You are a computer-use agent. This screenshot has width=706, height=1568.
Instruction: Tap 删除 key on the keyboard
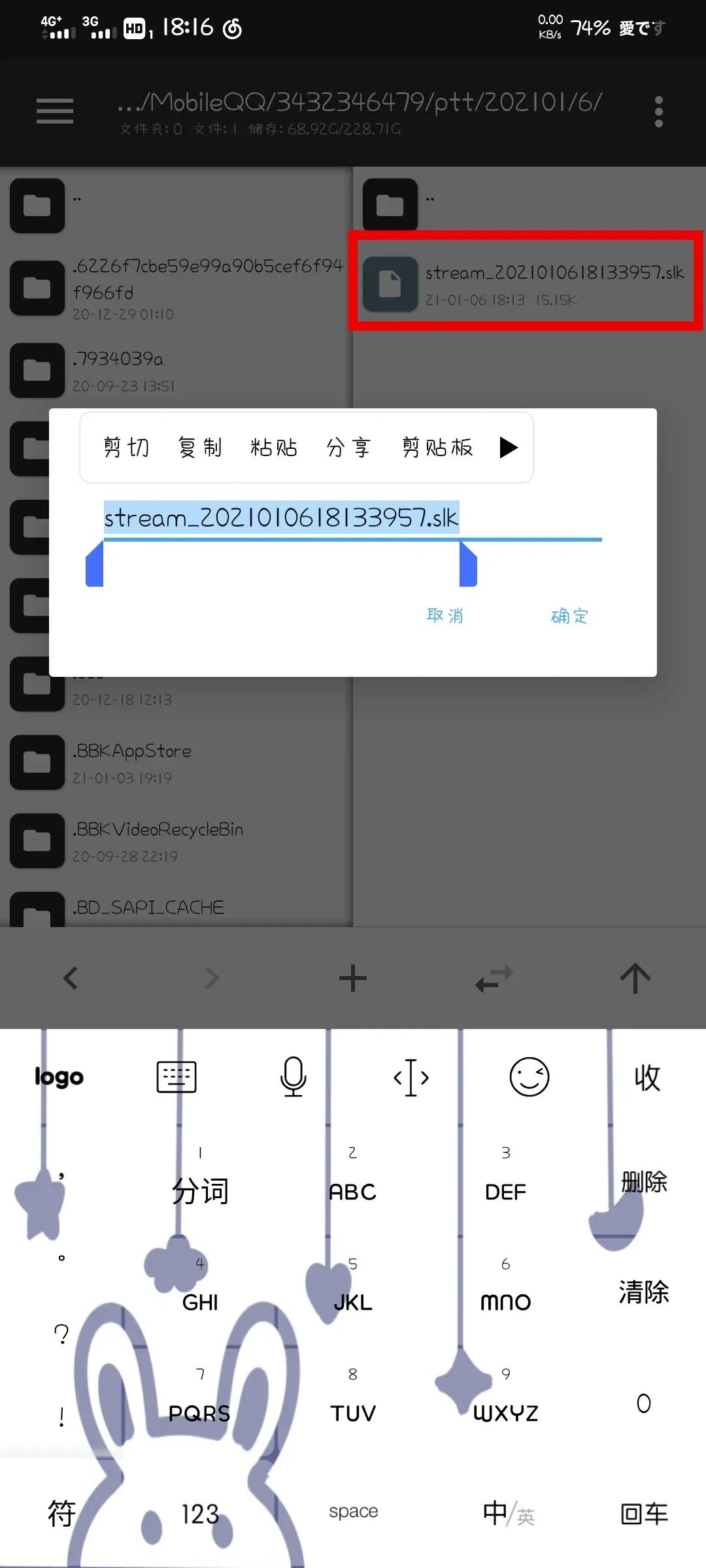click(644, 1182)
